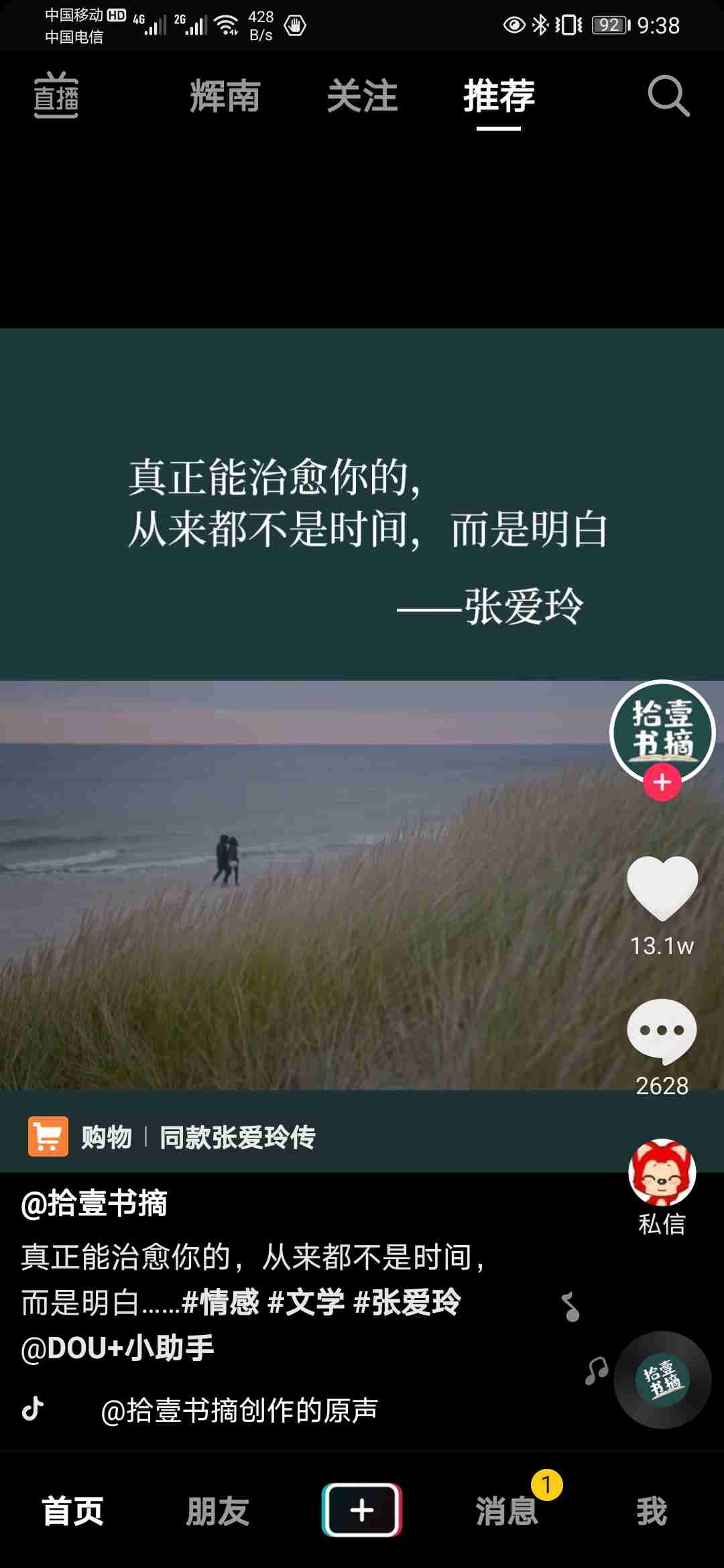
Task: Open 拾壹书摘 profile avatar
Action: point(662,732)
